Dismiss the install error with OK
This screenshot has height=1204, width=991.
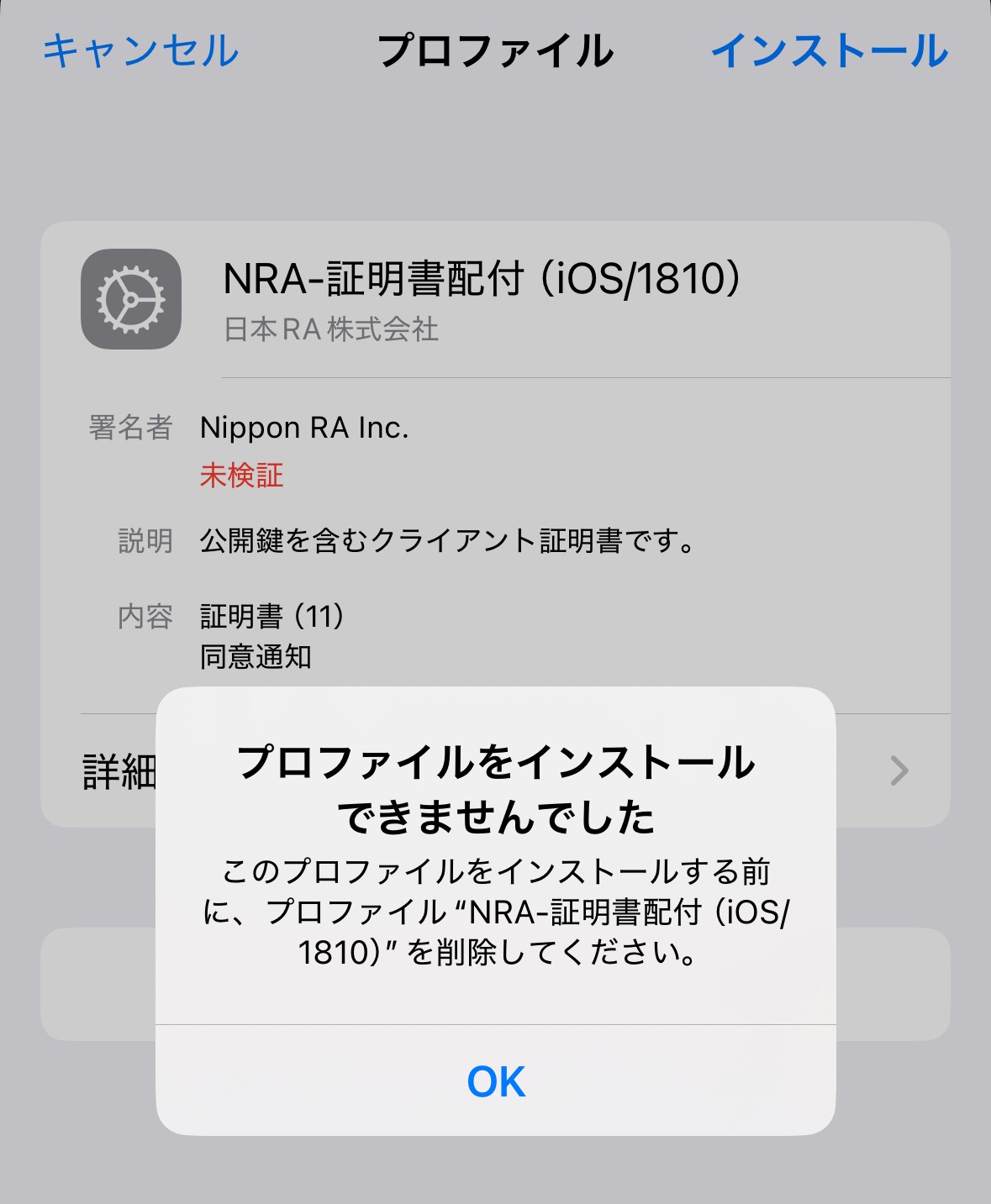point(496,1081)
